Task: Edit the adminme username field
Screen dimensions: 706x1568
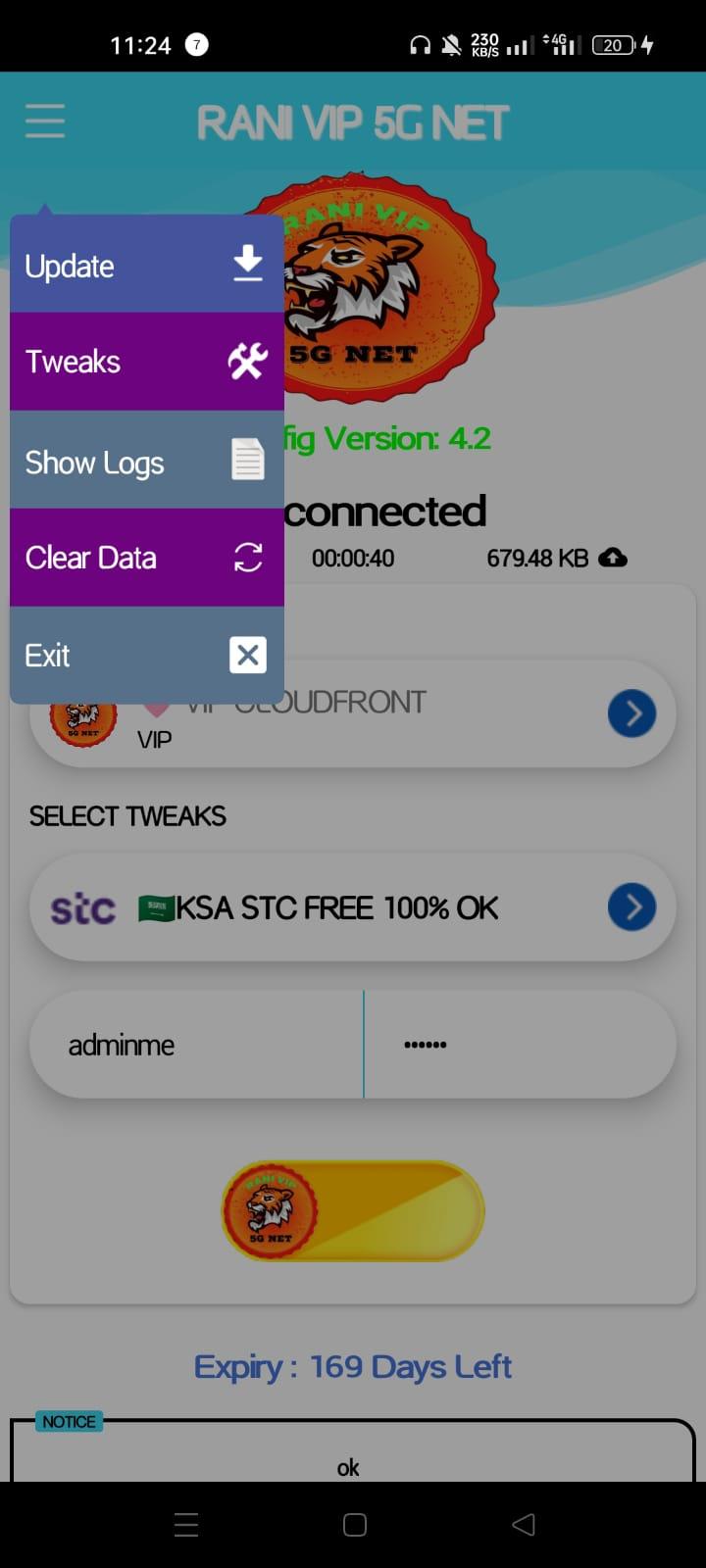Action: tap(196, 1045)
